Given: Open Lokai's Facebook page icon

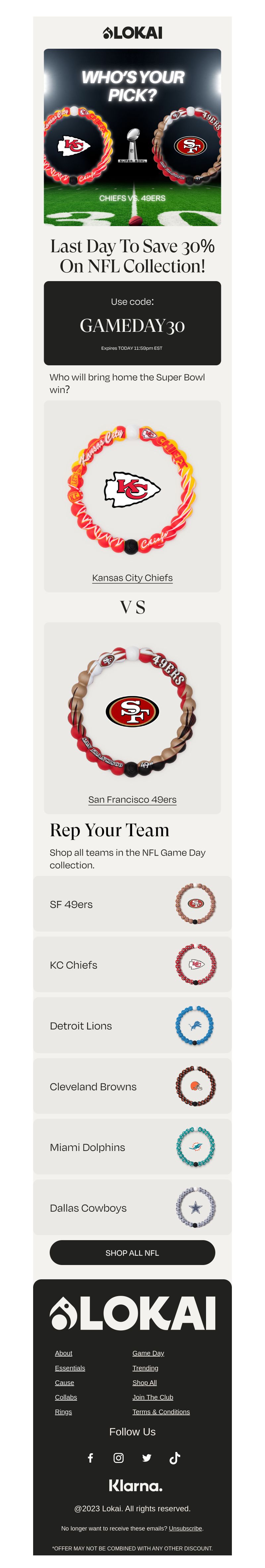Looking at the screenshot, I should tap(90, 1457).
